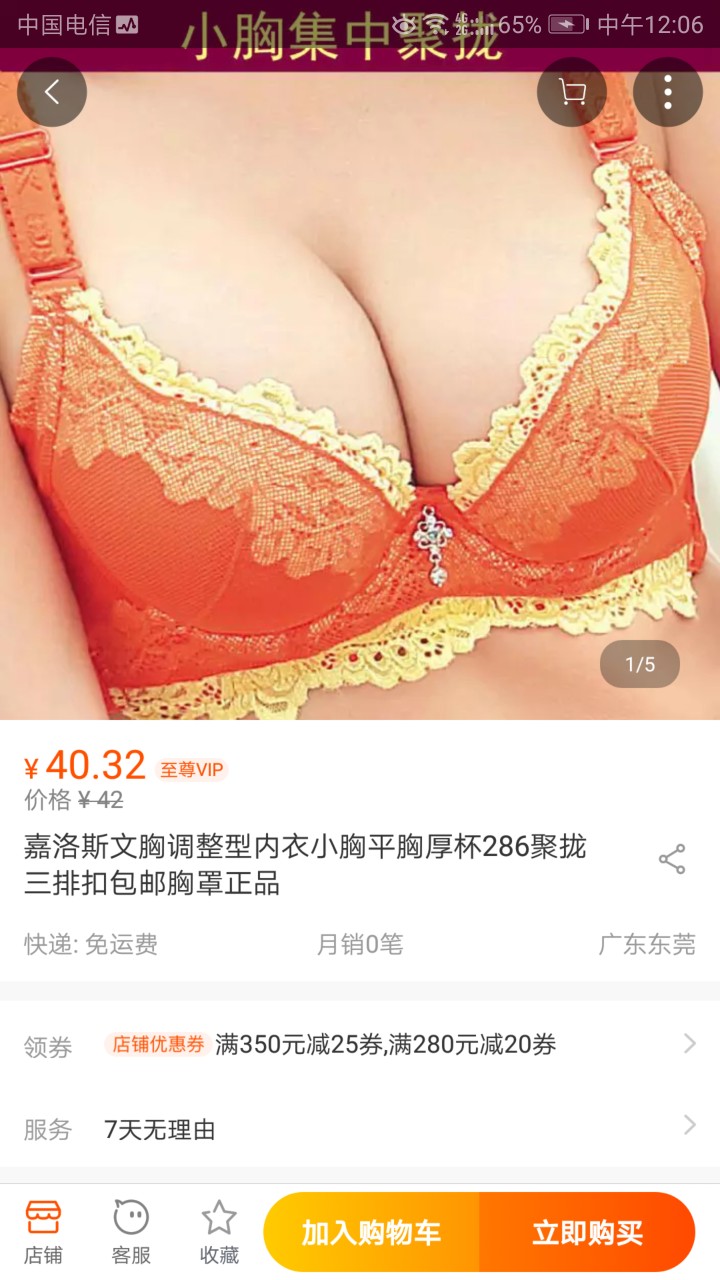Screen dimensions: 720x1280
Task: Share this product listing
Action: click(x=672, y=859)
